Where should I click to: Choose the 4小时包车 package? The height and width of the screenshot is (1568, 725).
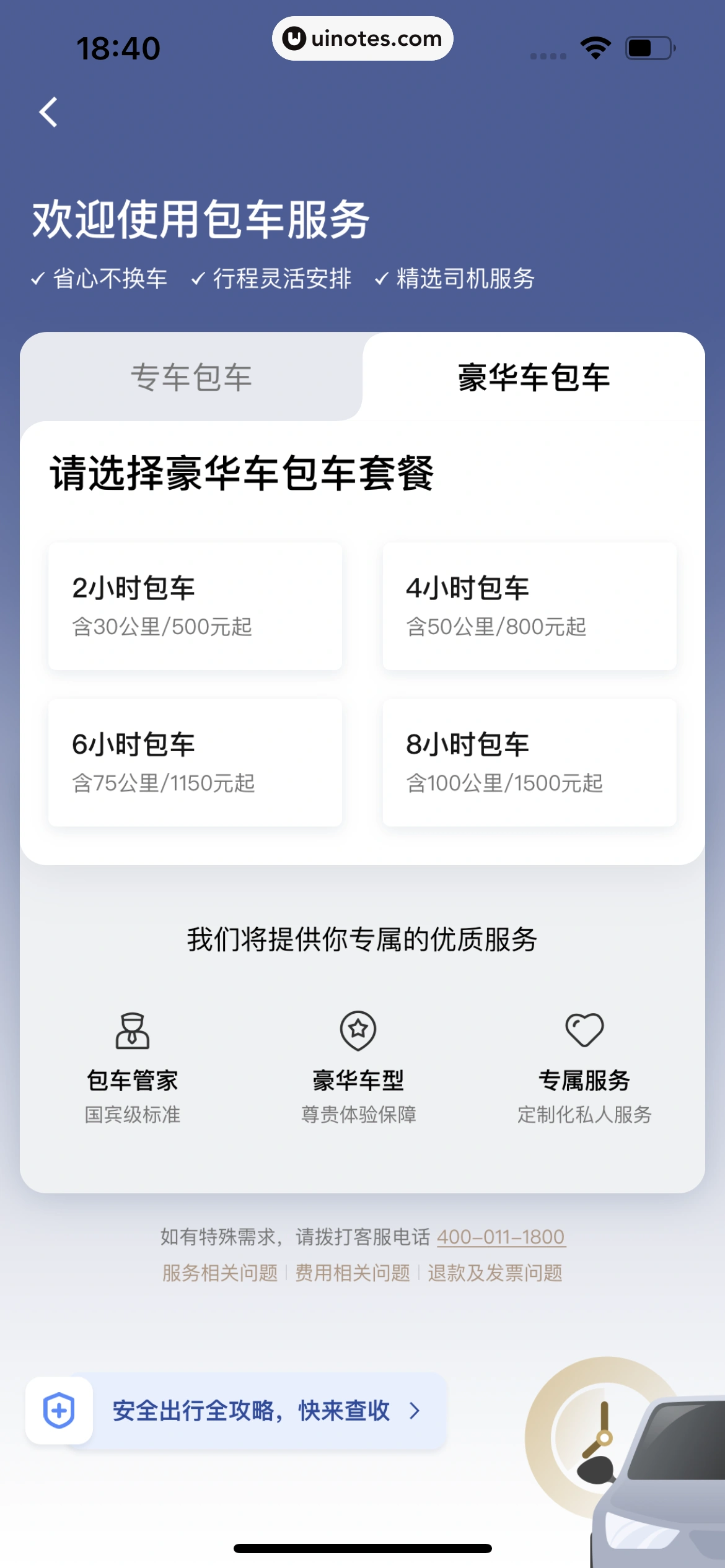coord(529,606)
